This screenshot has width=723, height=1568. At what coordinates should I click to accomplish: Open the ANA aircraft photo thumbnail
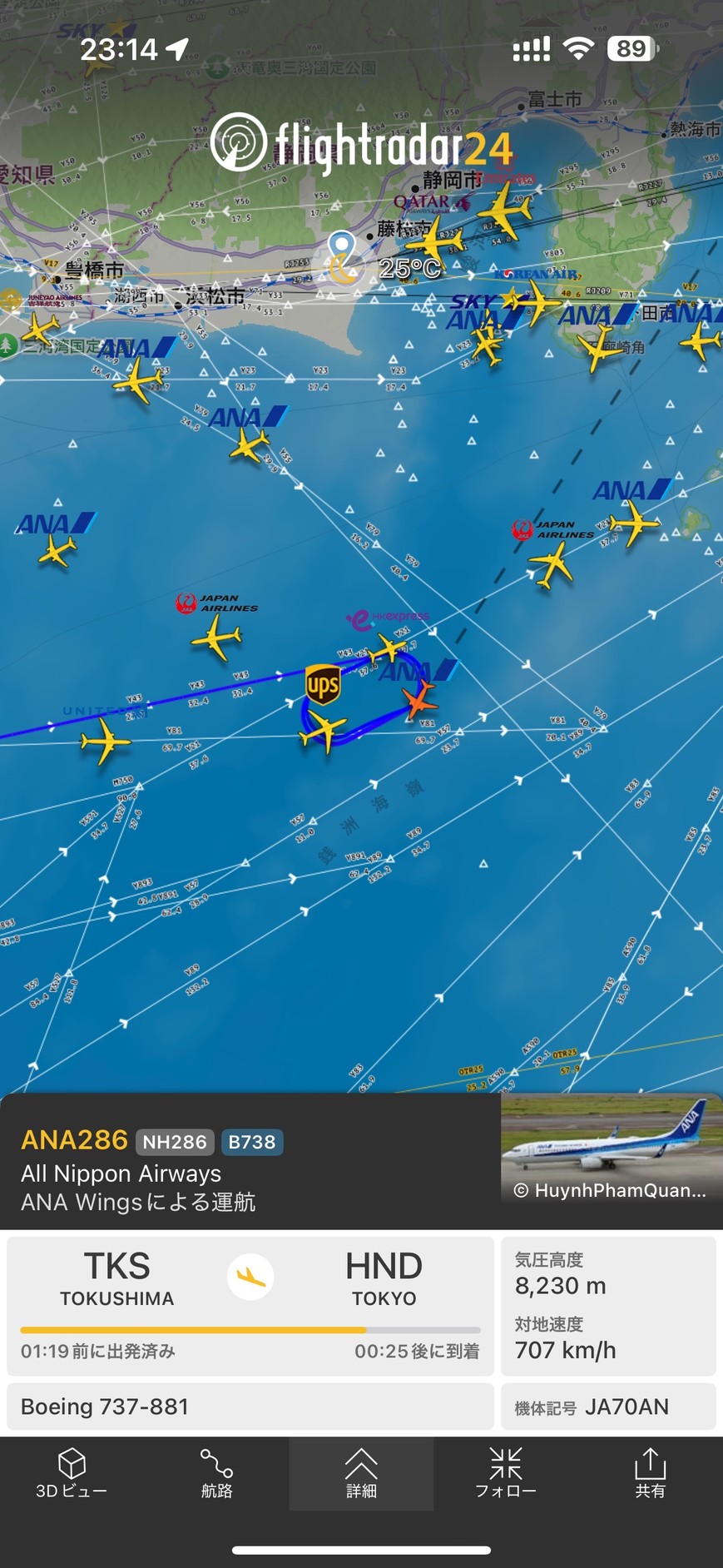611,1149
